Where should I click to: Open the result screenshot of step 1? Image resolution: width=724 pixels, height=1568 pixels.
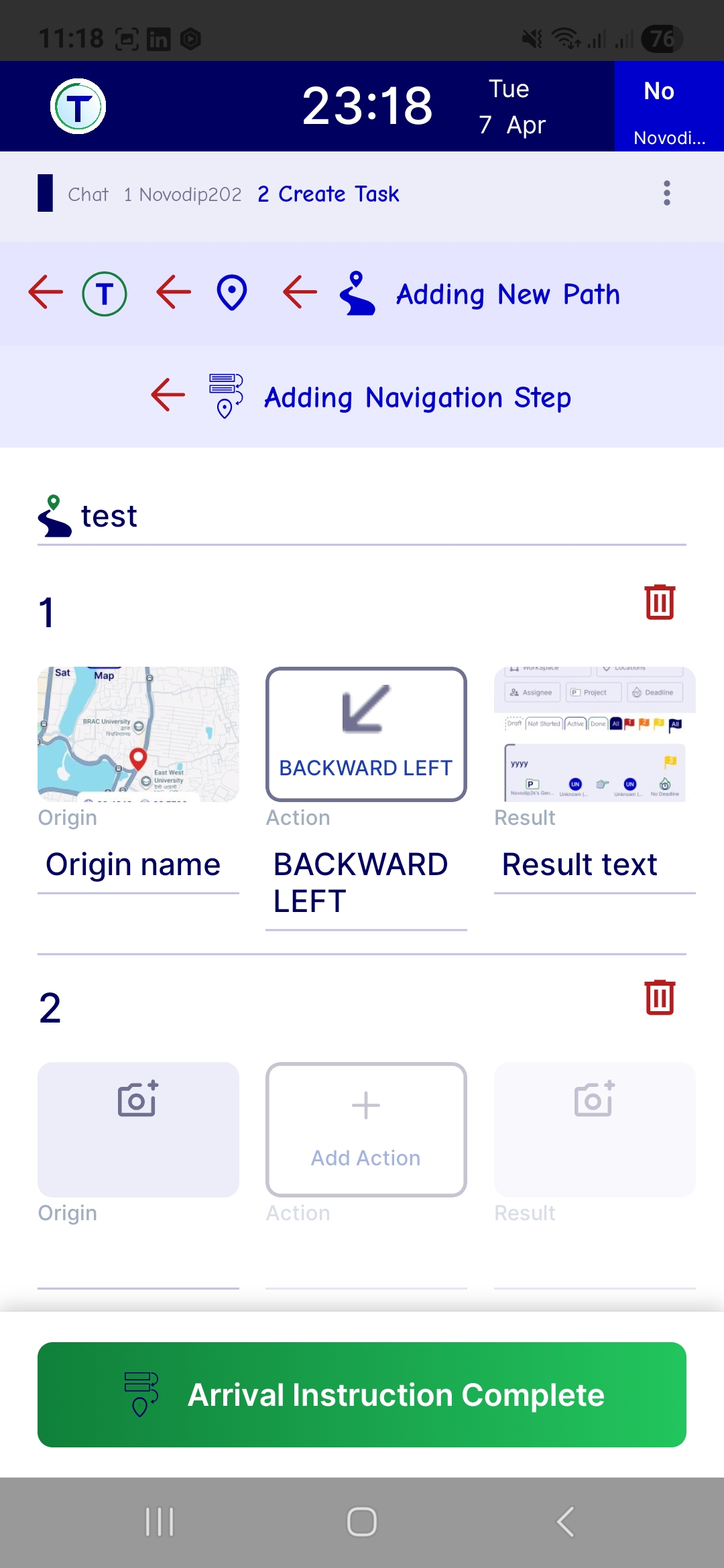click(595, 734)
